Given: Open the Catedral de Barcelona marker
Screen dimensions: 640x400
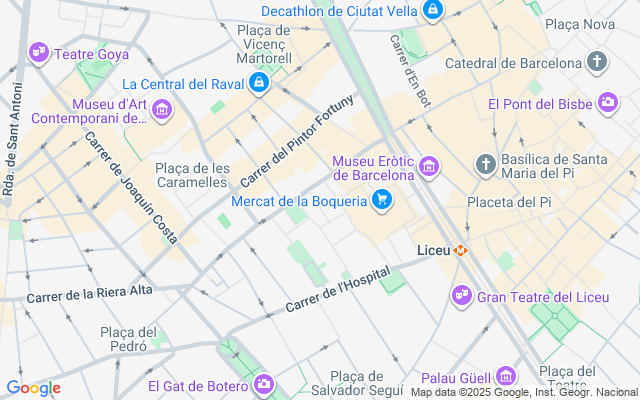Looking at the screenshot, I should coord(597,63).
